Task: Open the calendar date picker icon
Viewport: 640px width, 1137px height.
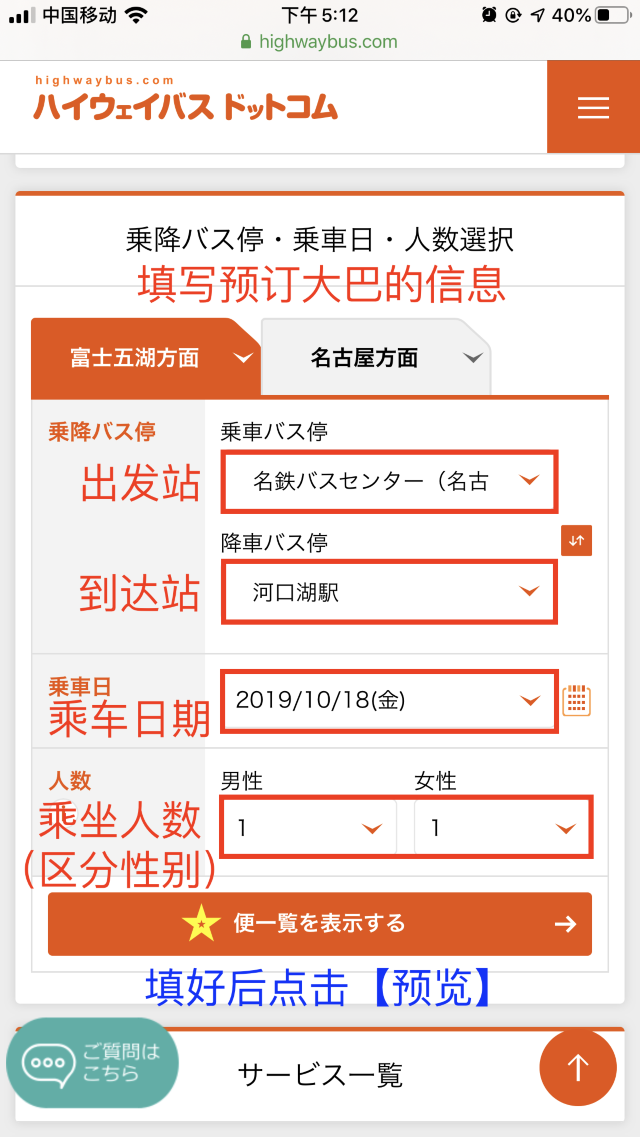Action: click(577, 700)
